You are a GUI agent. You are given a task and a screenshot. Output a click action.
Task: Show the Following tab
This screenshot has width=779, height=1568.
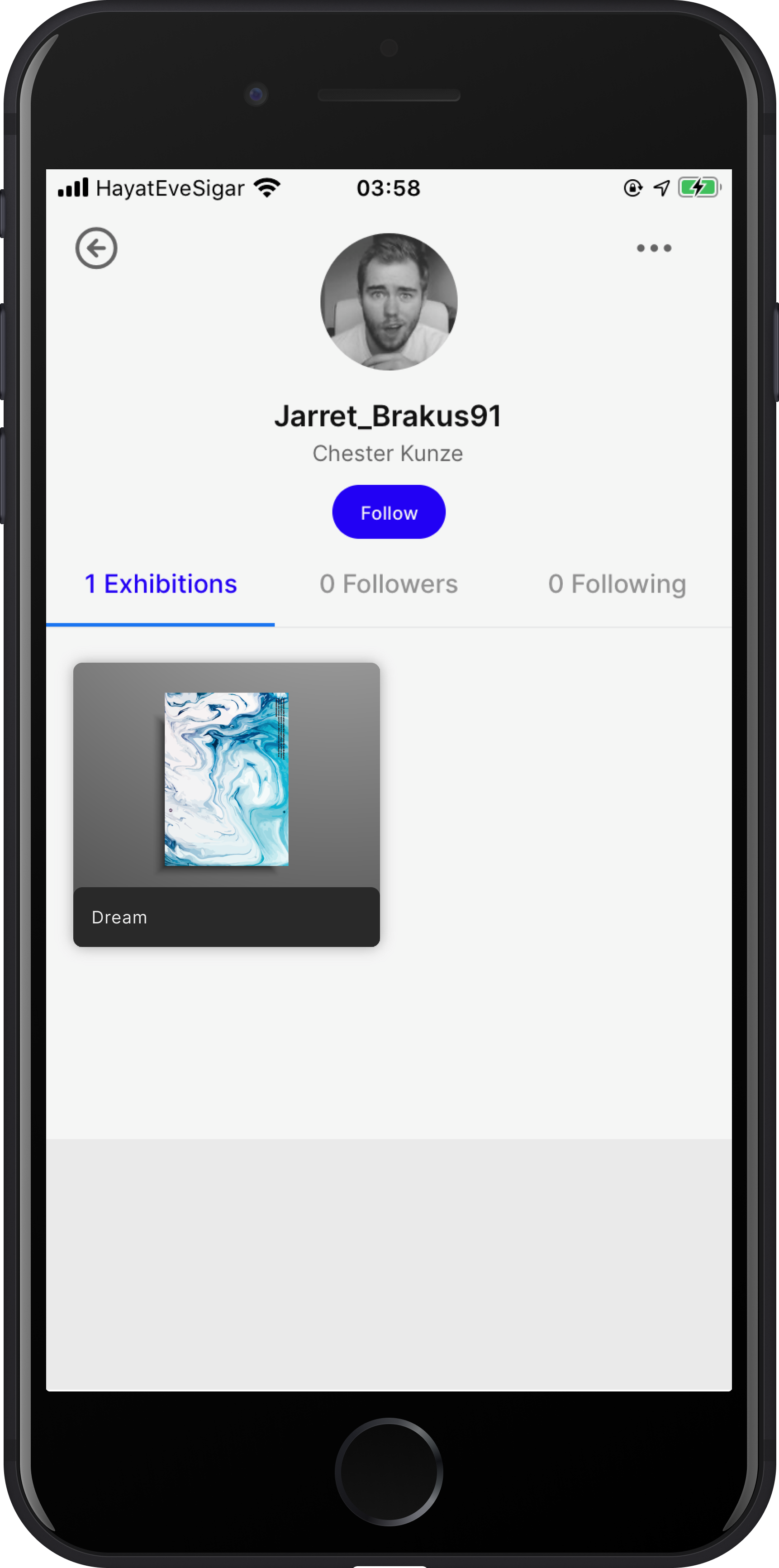pos(617,584)
